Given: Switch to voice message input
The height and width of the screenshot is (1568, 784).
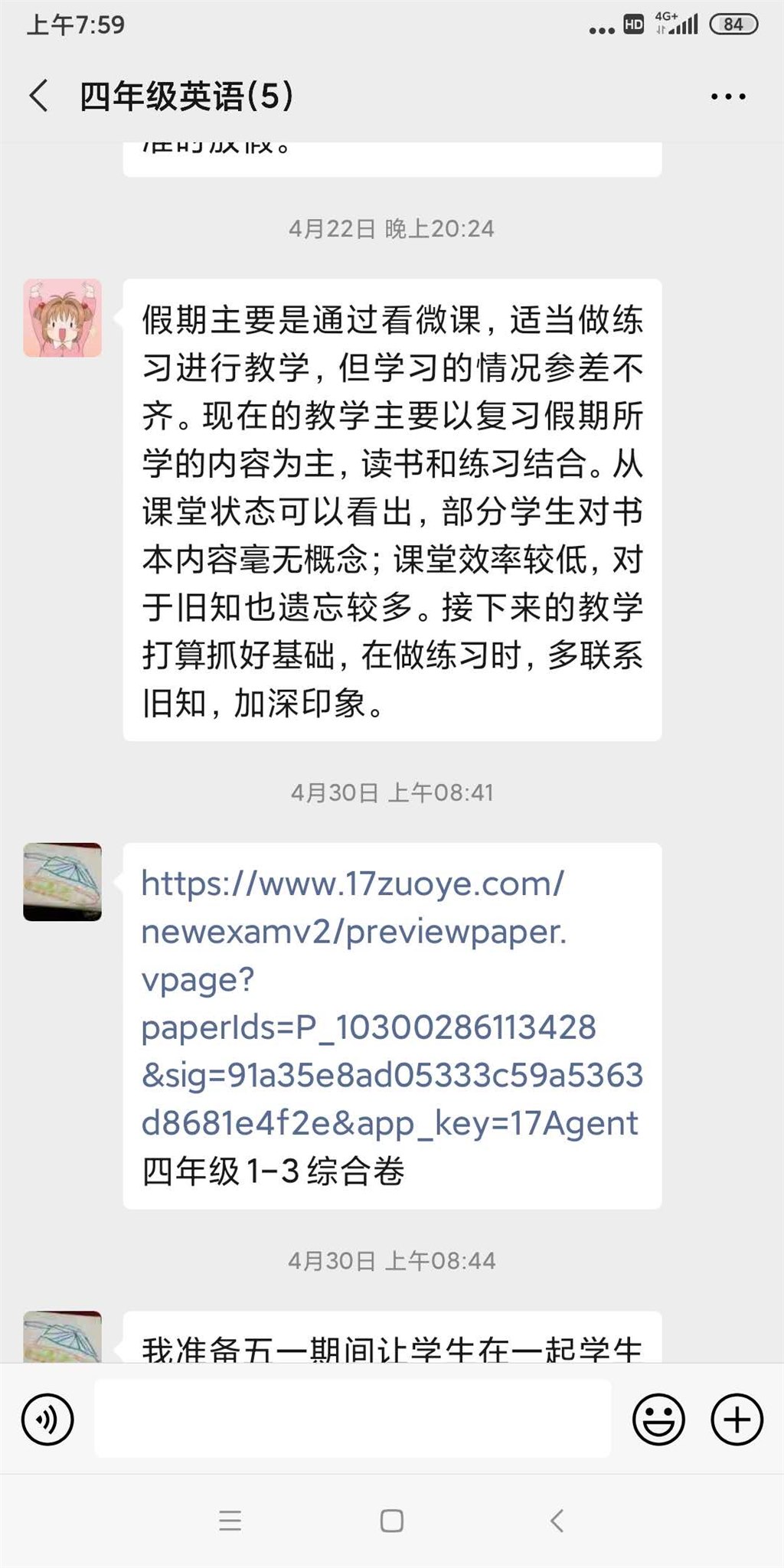Looking at the screenshot, I should pos(47,1419).
